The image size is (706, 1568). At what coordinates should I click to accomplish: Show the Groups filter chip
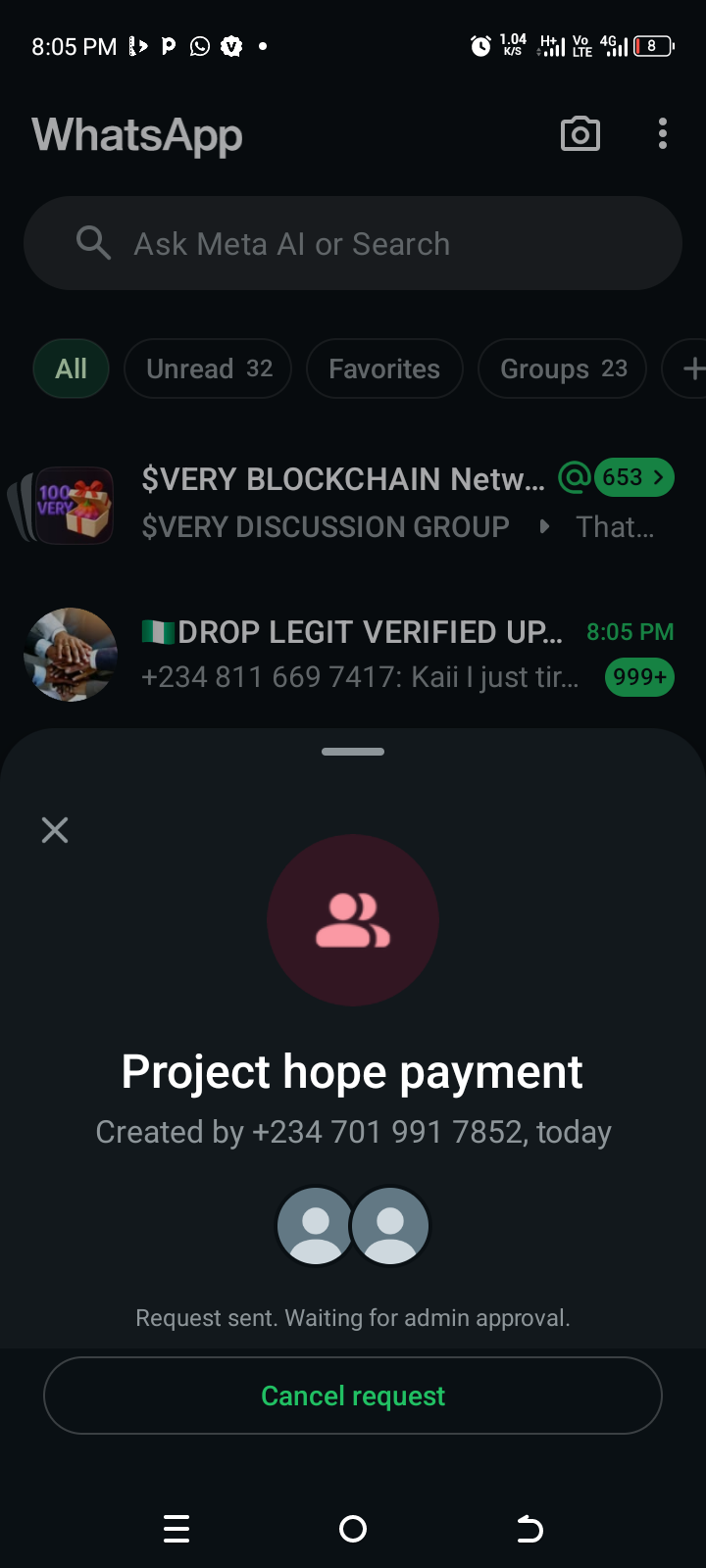562,368
